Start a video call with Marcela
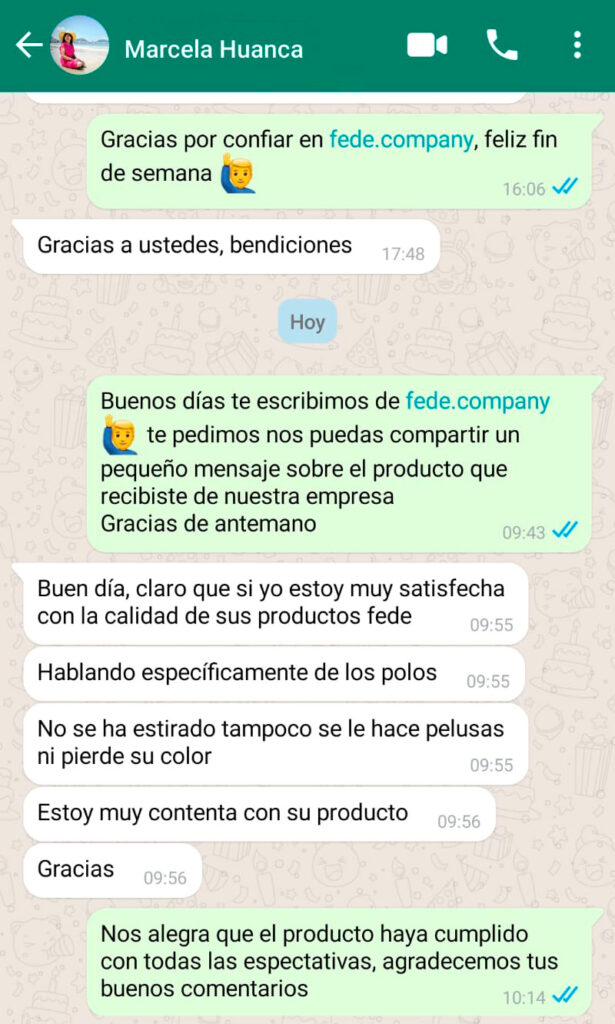This screenshot has width=615, height=1024. coord(427,45)
